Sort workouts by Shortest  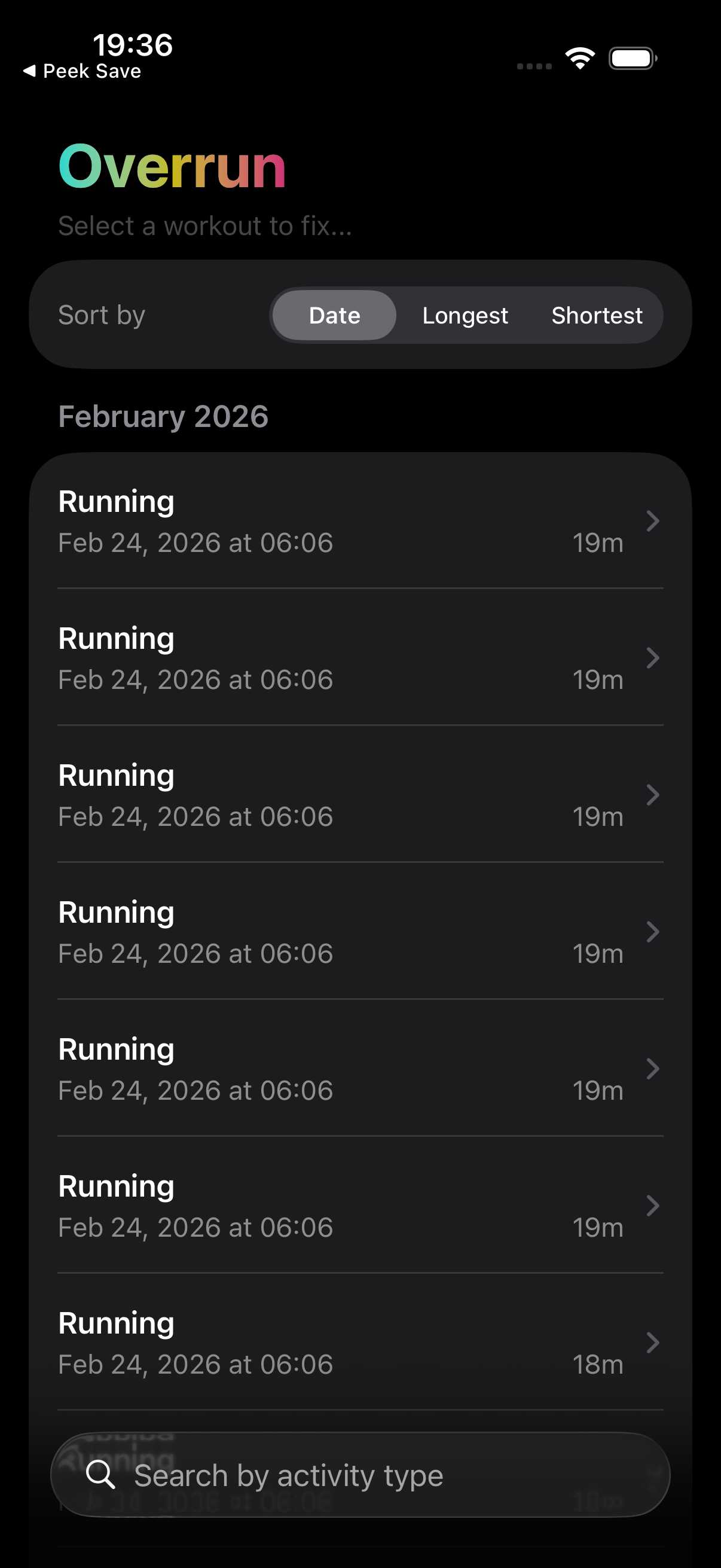[x=597, y=315]
